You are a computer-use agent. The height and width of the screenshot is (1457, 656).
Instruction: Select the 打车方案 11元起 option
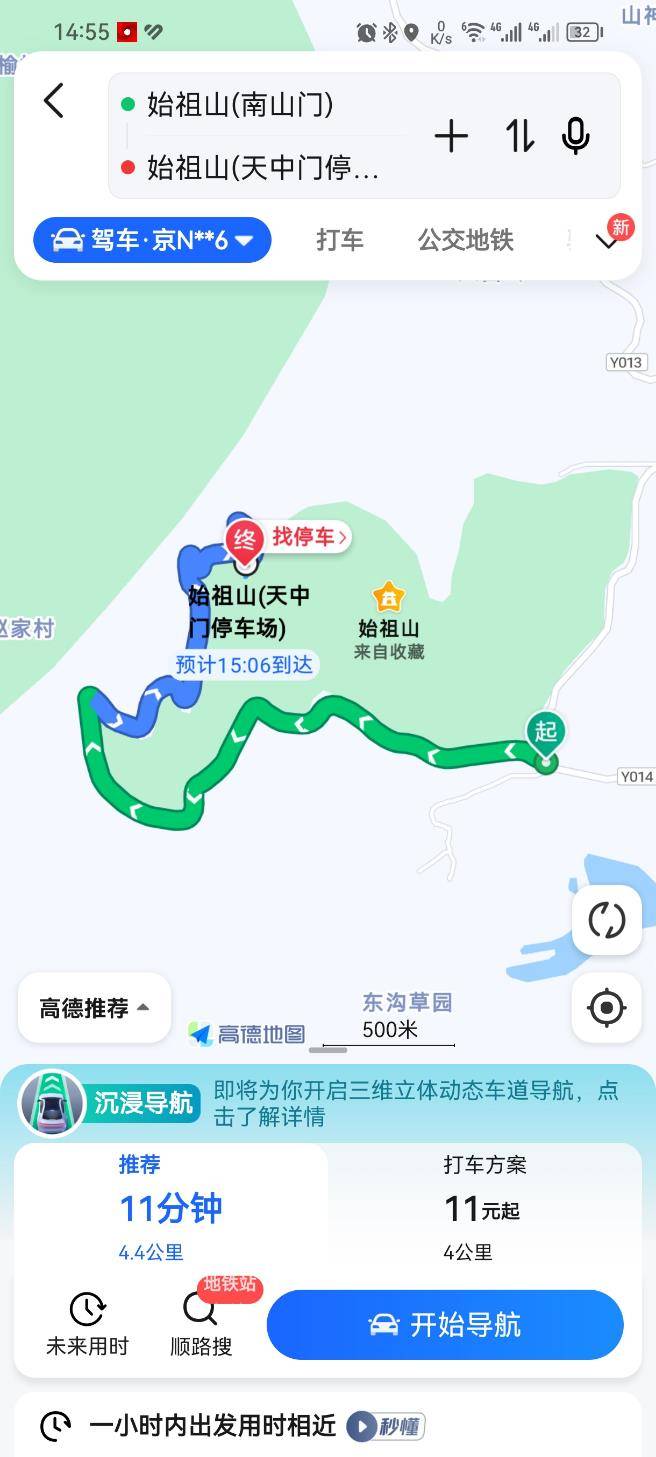[484, 1207]
